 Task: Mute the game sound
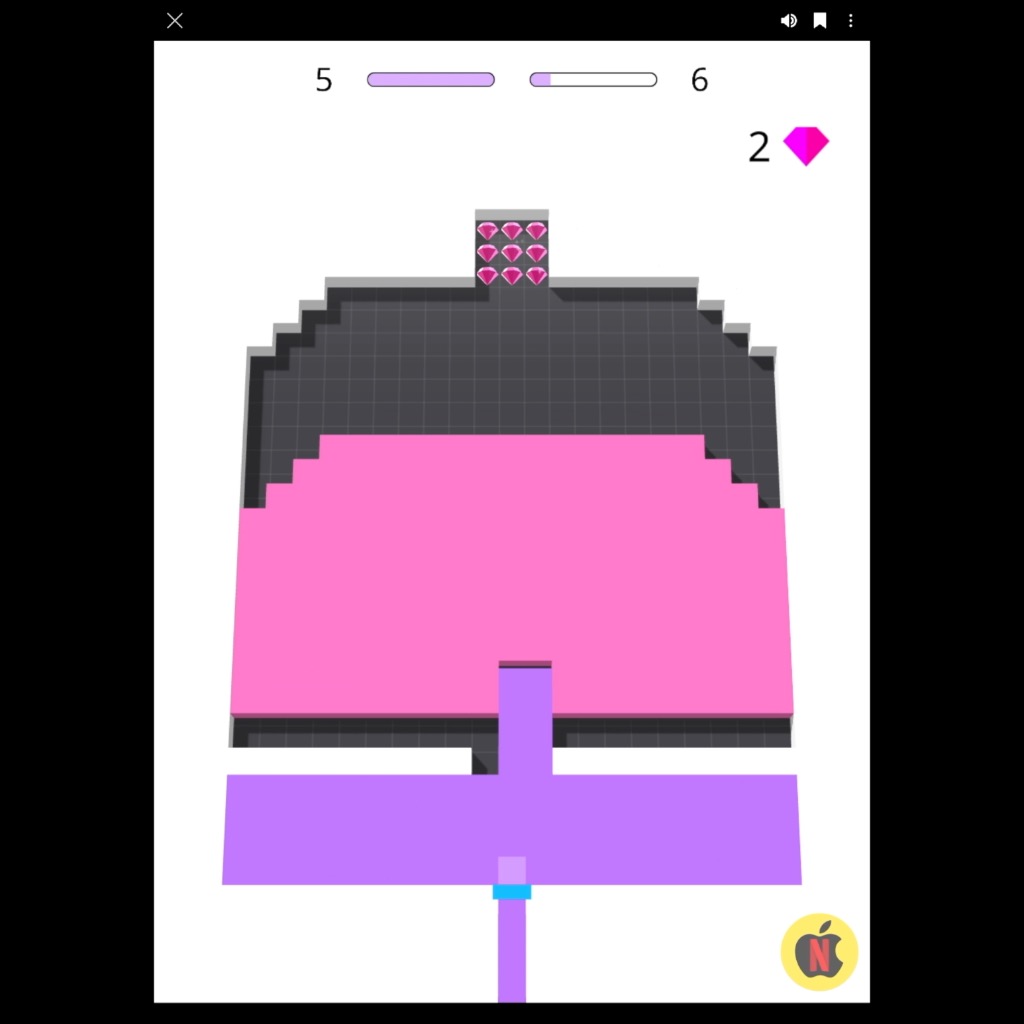point(789,20)
